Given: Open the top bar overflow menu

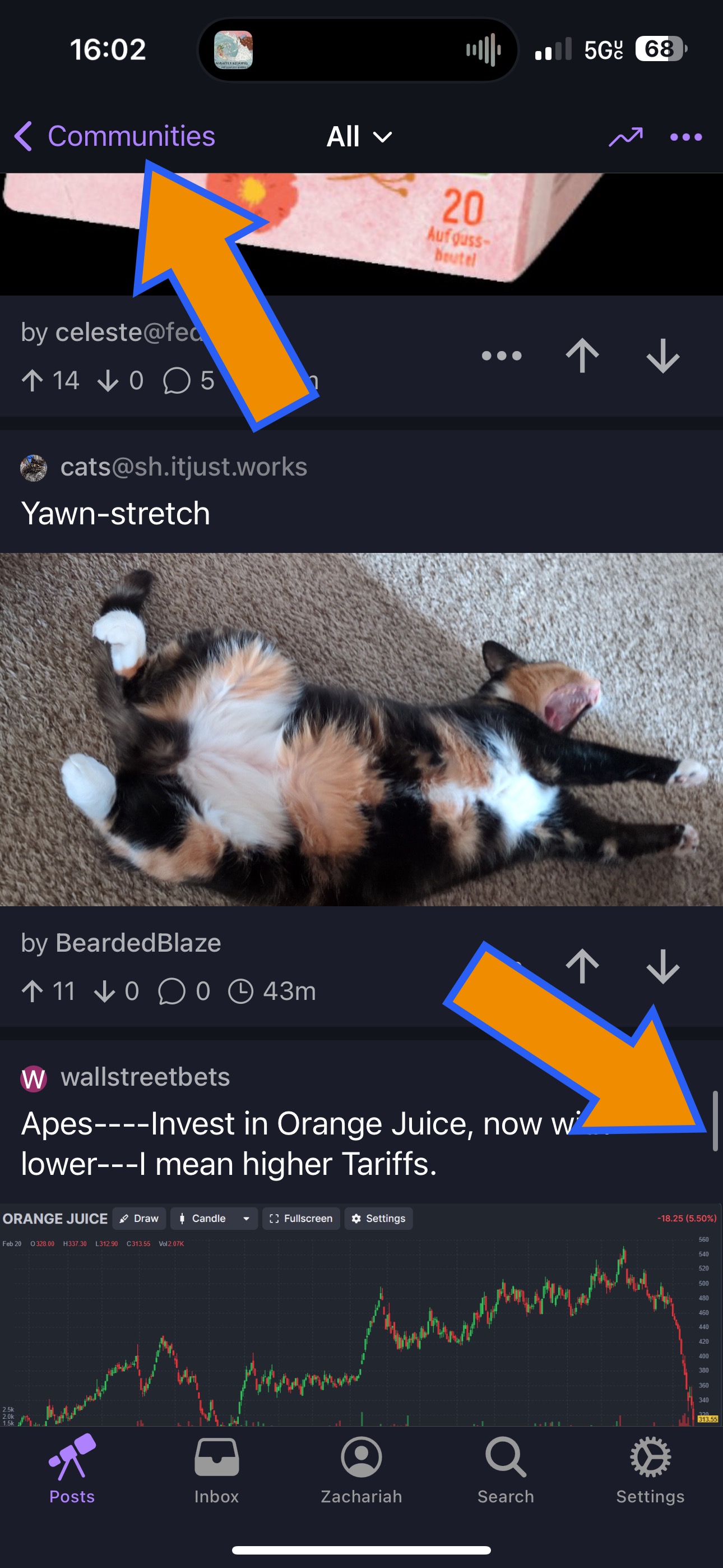Looking at the screenshot, I should coord(685,137).
